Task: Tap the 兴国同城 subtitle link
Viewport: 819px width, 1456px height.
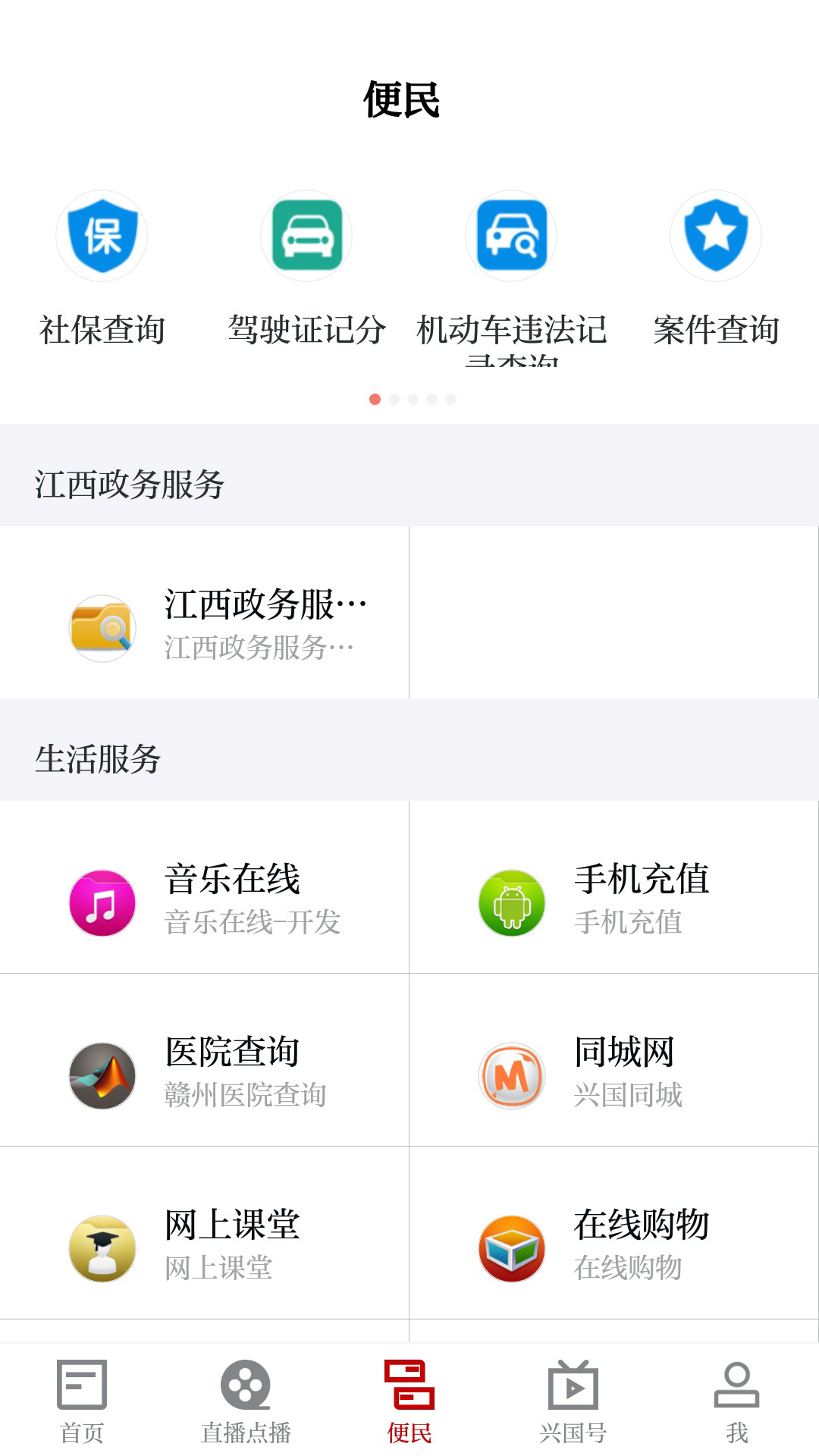Action: coord(629,1095)
